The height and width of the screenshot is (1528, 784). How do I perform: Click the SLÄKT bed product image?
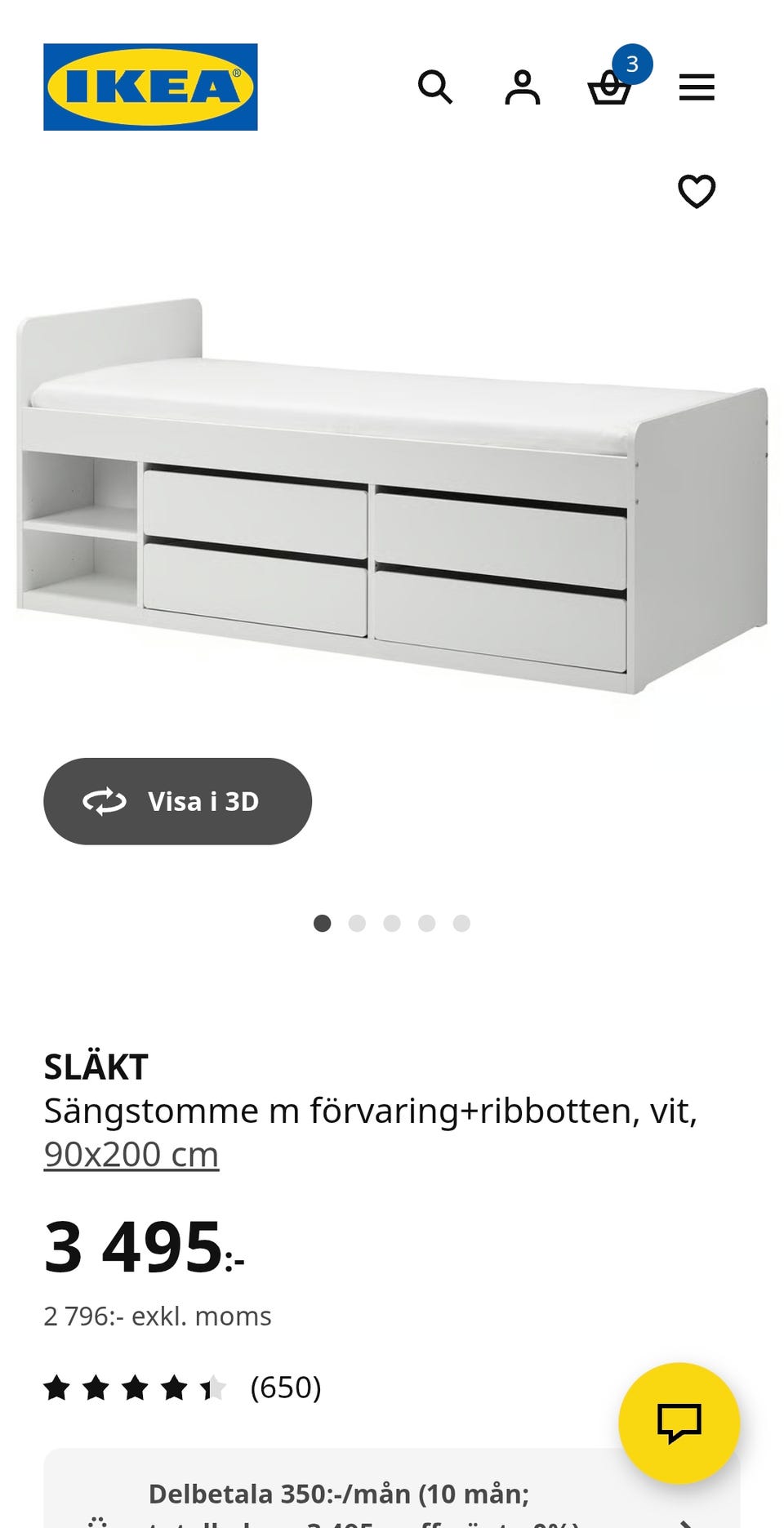(392, 490)
